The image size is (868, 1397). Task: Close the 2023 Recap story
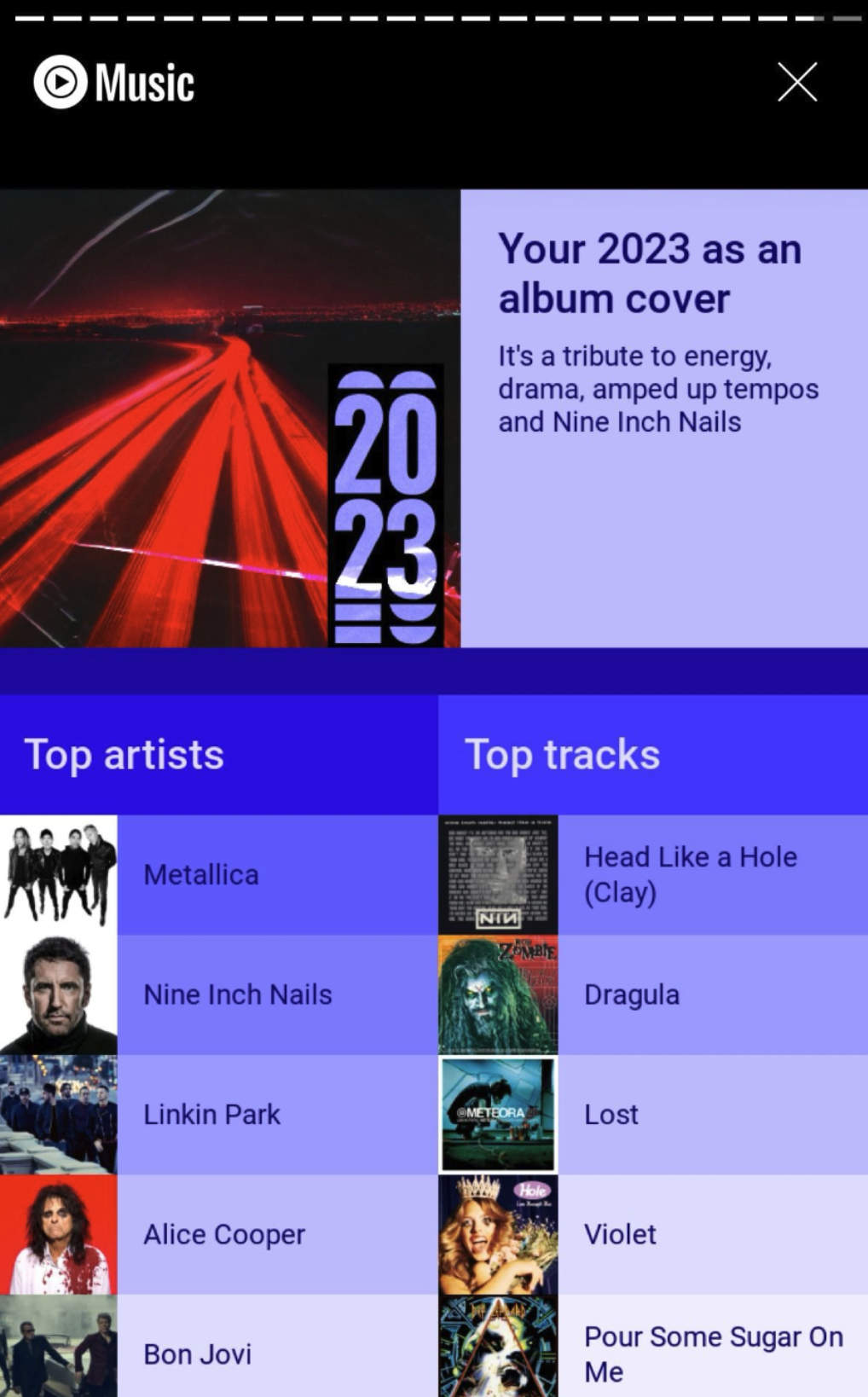click(796, 82)
